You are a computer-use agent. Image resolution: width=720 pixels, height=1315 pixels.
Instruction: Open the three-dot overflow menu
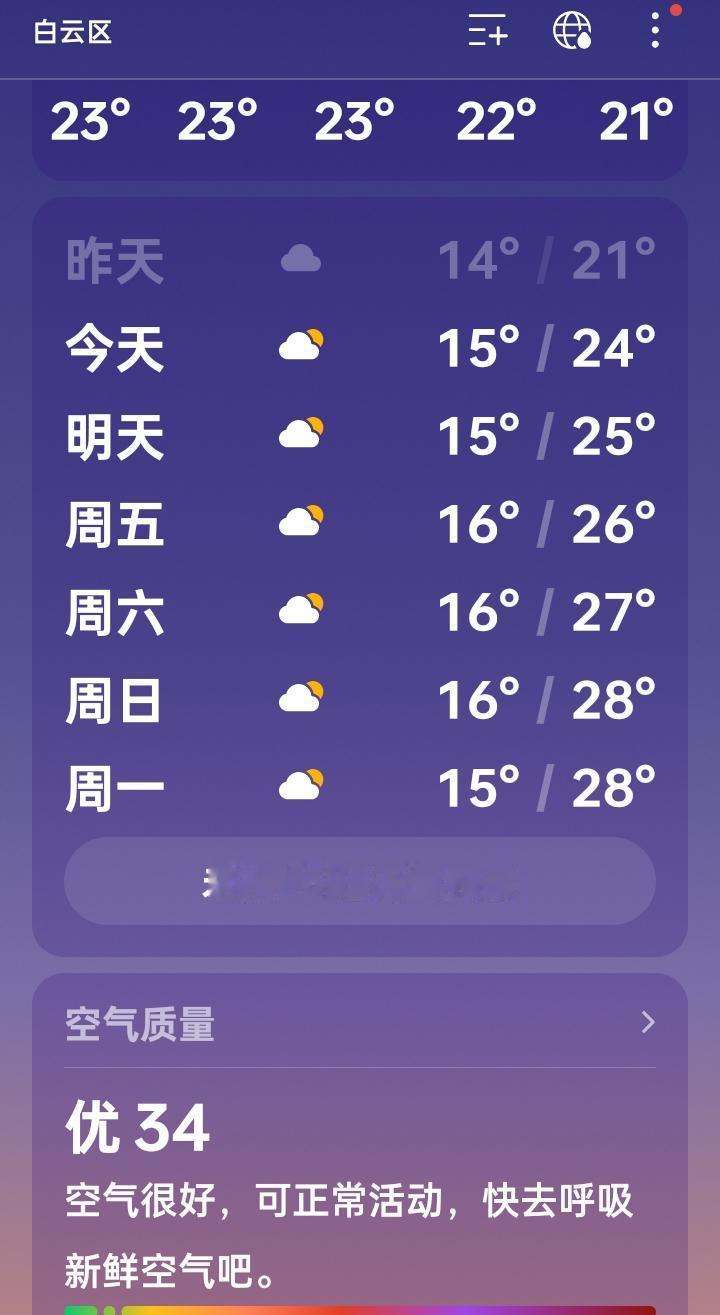[655, 33]
